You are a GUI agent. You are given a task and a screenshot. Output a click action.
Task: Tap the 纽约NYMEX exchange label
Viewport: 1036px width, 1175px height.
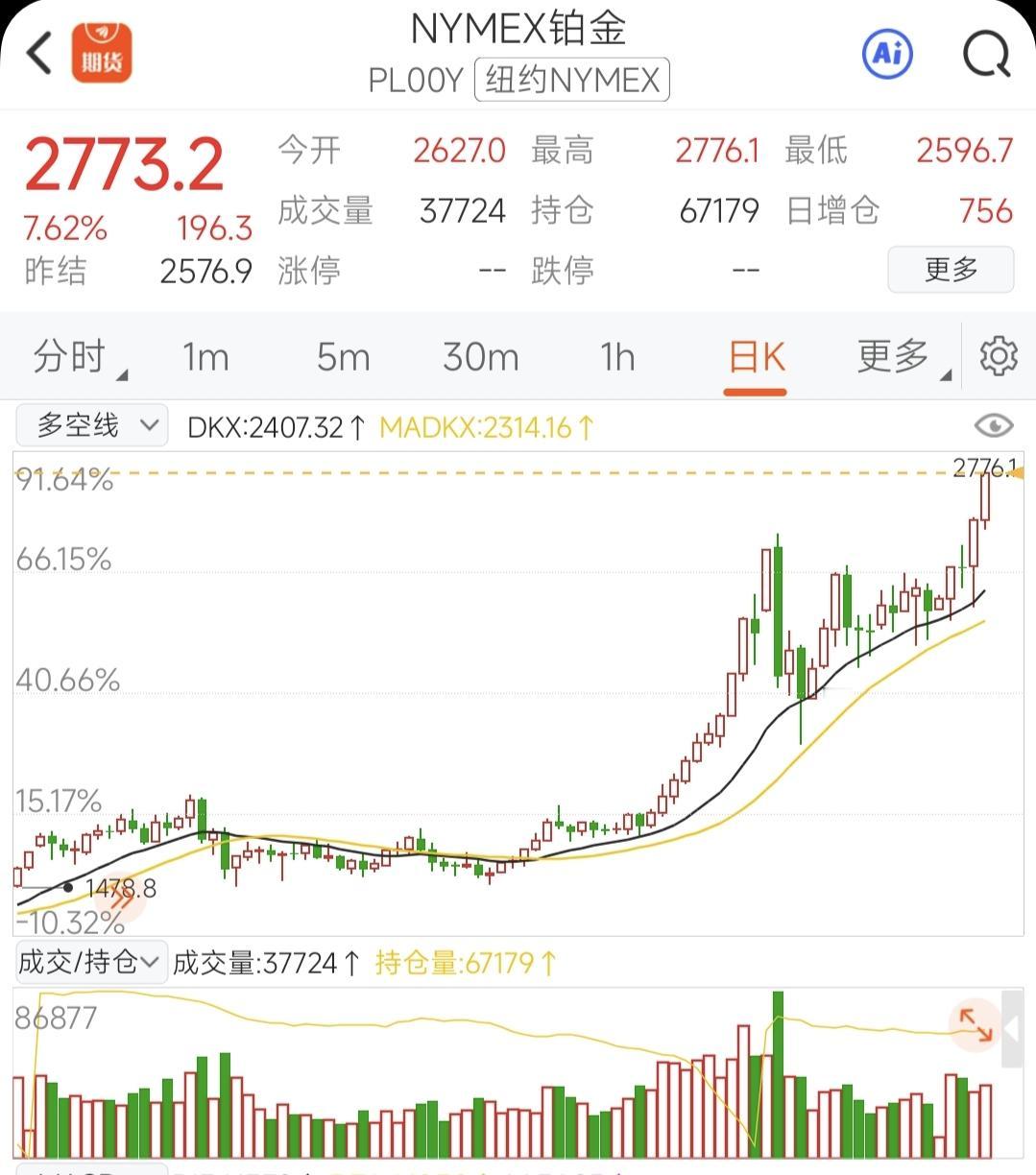571,80
